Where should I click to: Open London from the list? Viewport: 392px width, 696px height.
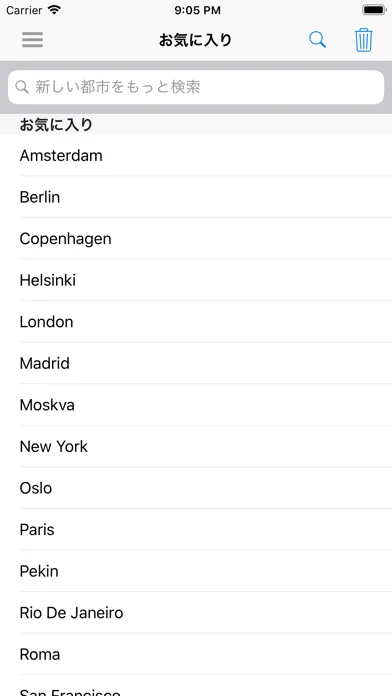tap(196, 322)
